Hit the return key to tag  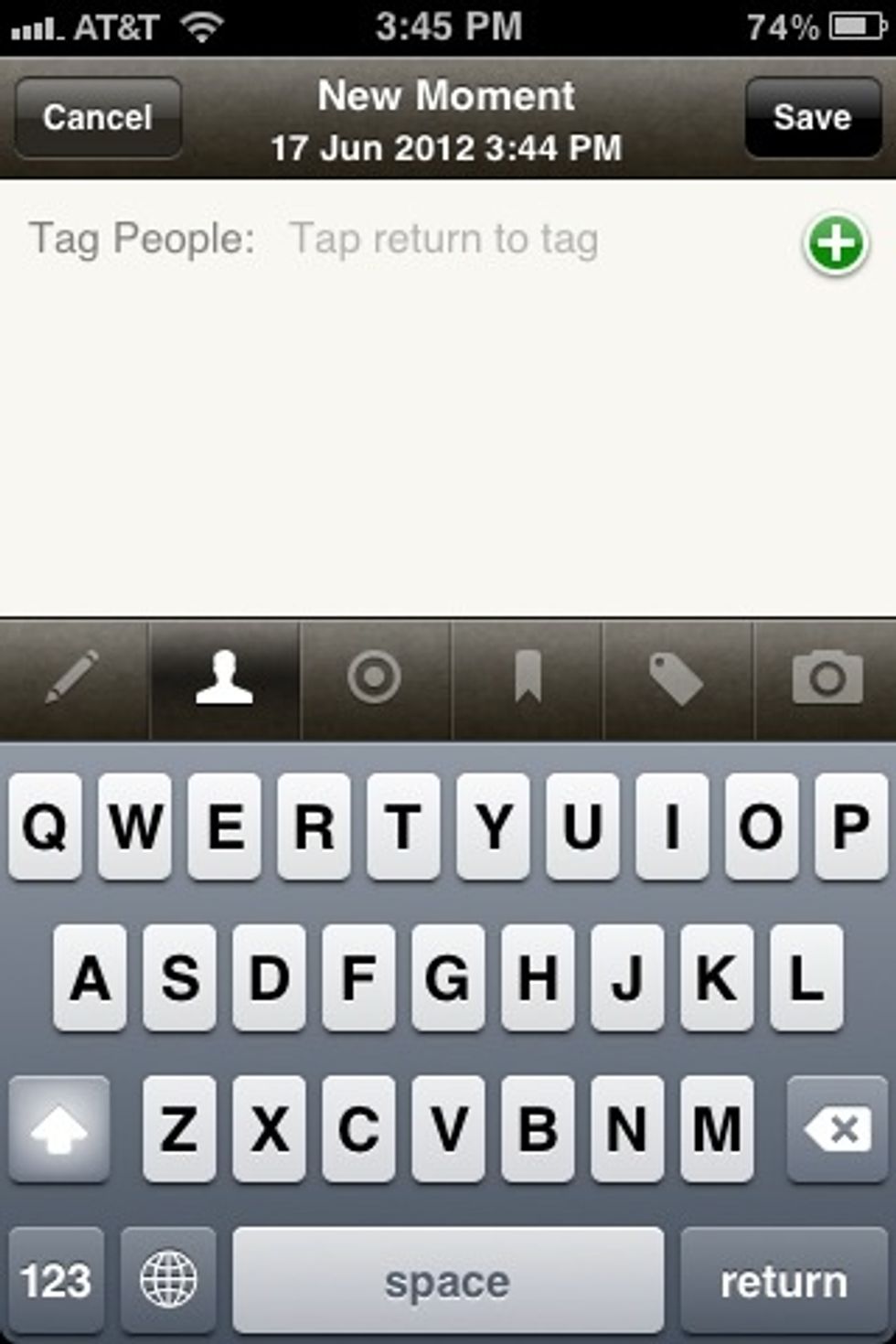coord(784,1280)
